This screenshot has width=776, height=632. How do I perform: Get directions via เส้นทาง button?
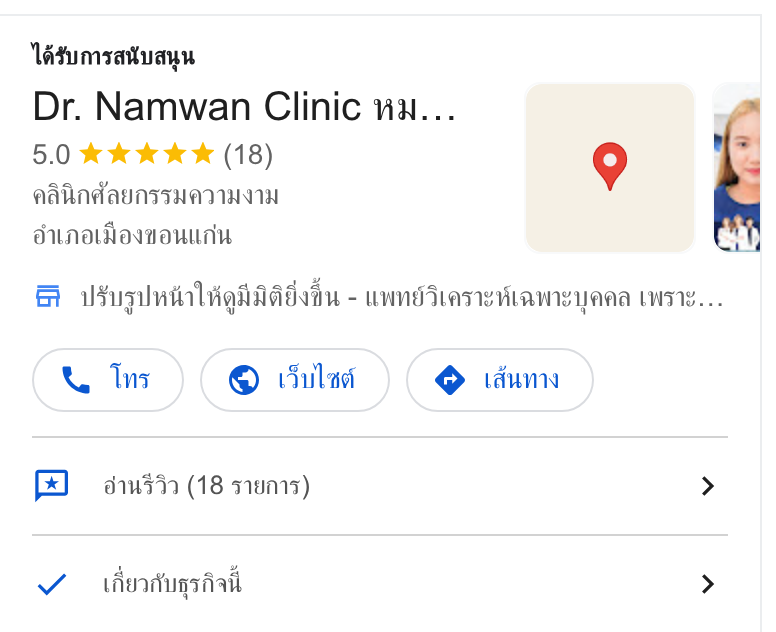coord(500,380)
